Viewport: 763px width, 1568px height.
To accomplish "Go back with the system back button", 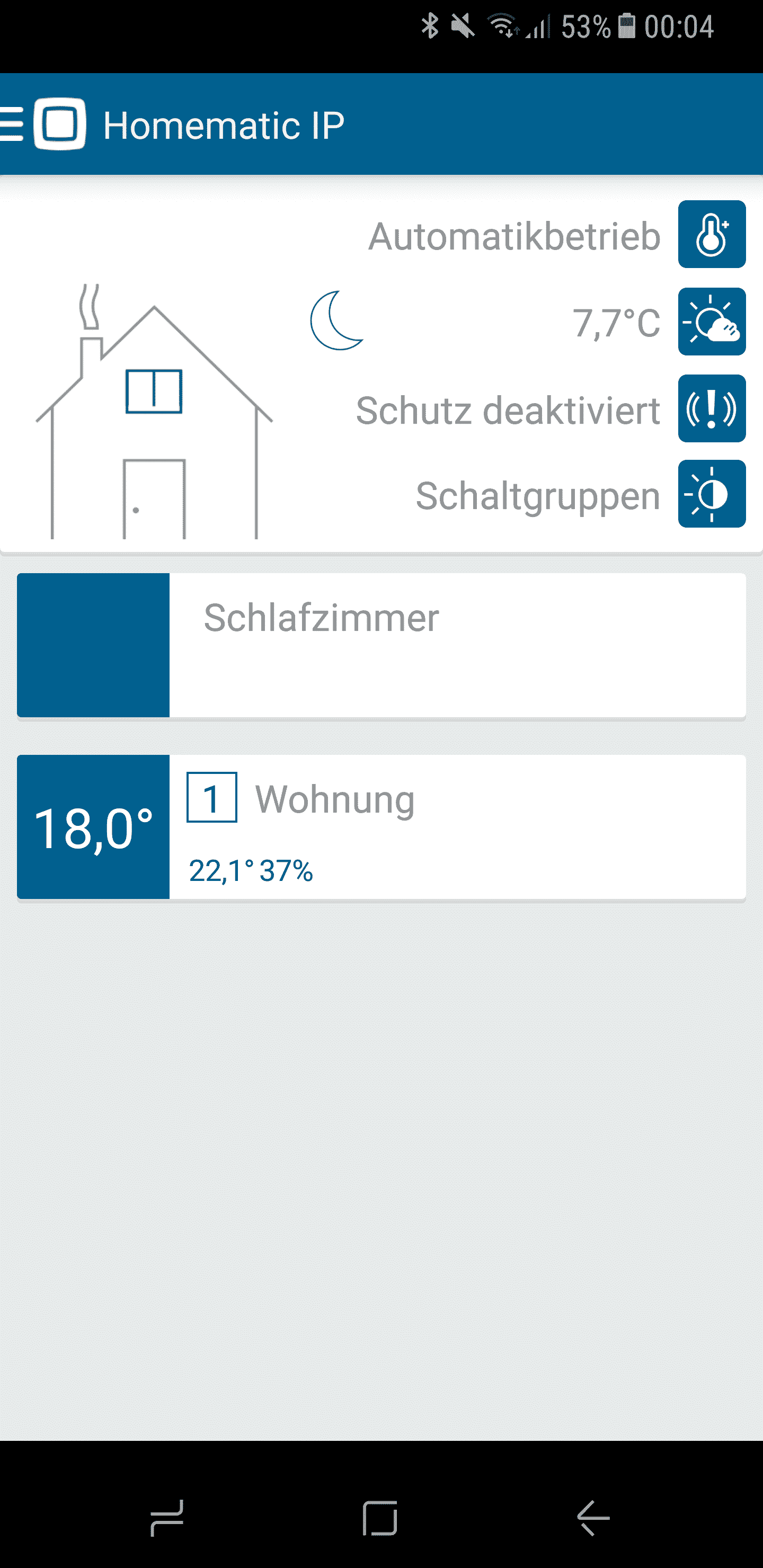I will pos(592,1518).
